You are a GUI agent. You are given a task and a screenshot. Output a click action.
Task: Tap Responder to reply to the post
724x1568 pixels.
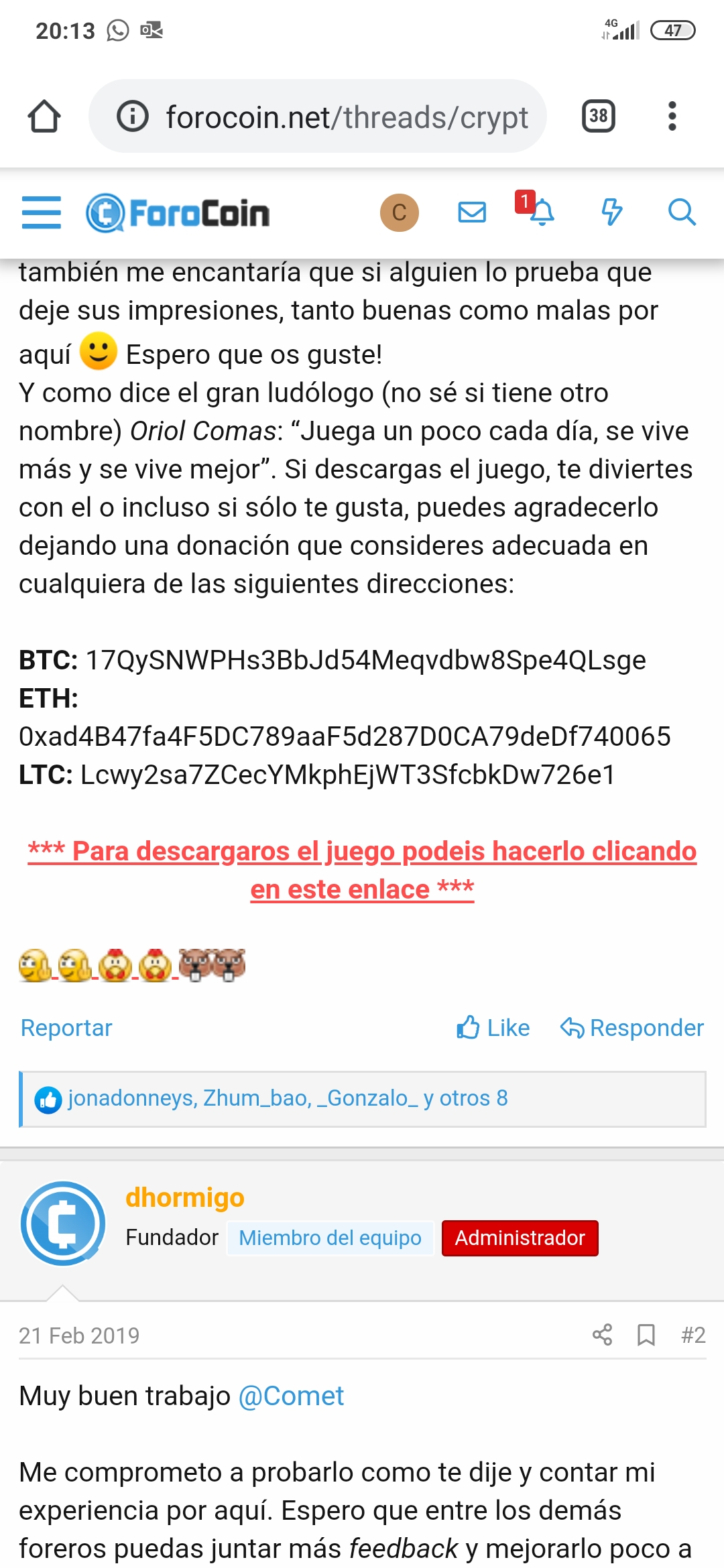632,1027
